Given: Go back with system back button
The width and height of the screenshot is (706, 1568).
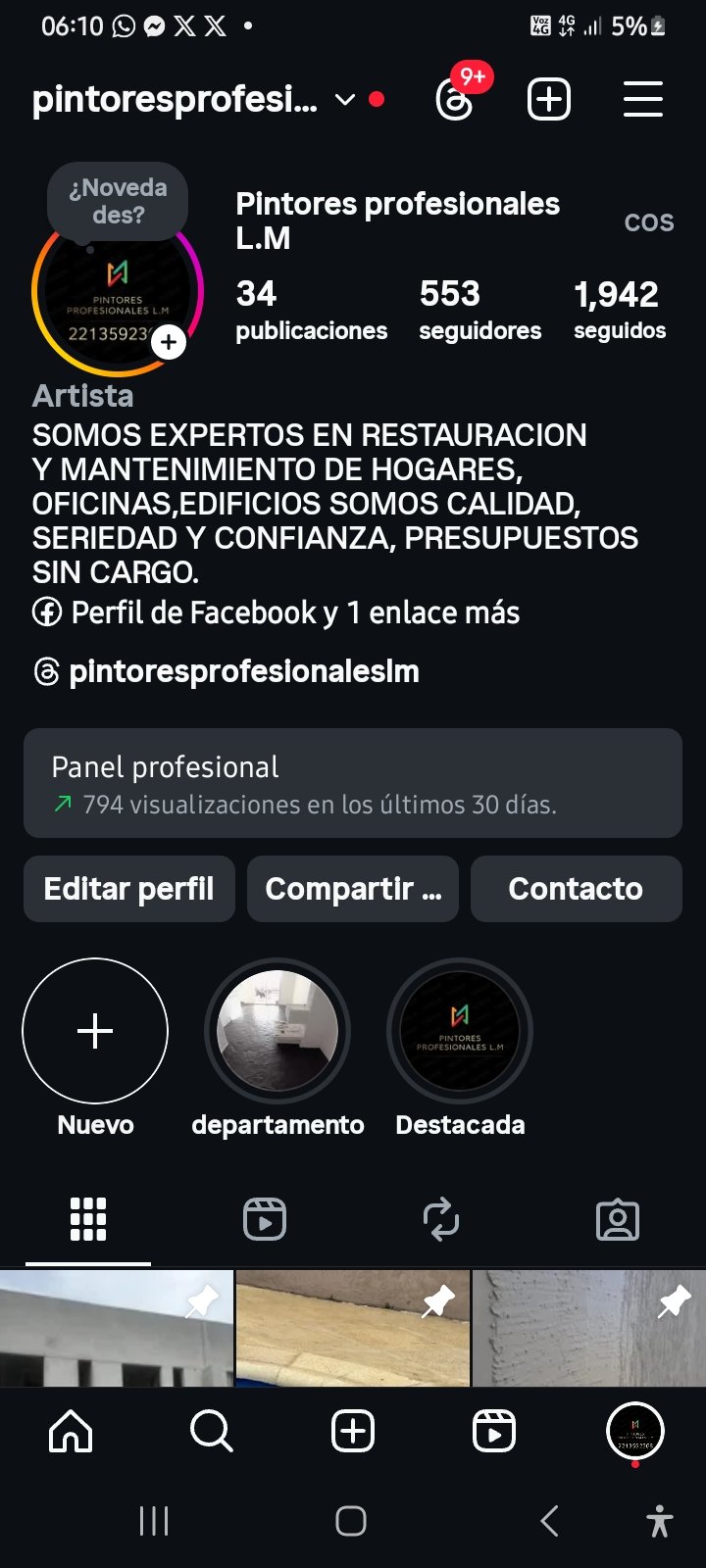Looking at the screenshot, I should [550, 1521].
